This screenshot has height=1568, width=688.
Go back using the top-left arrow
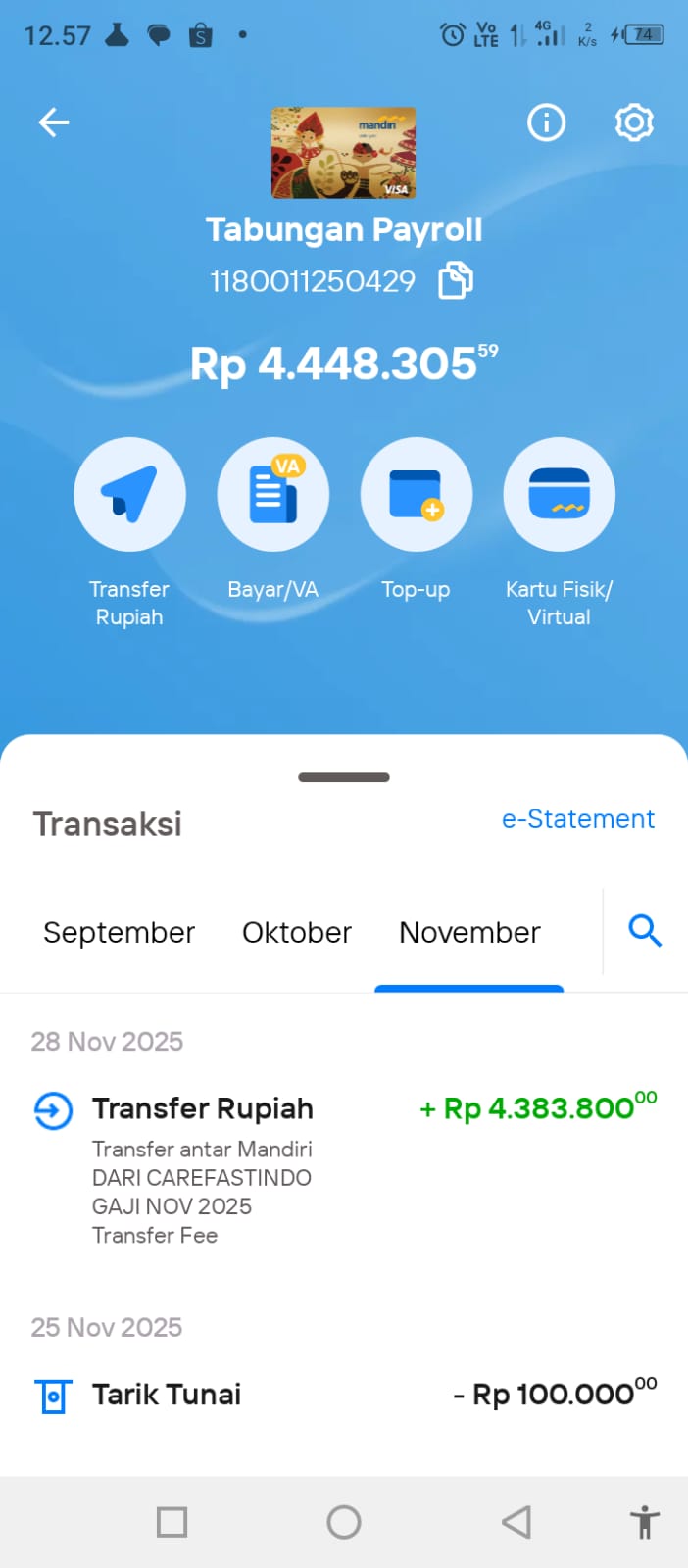pyautogui.click(x=54, y=122)
